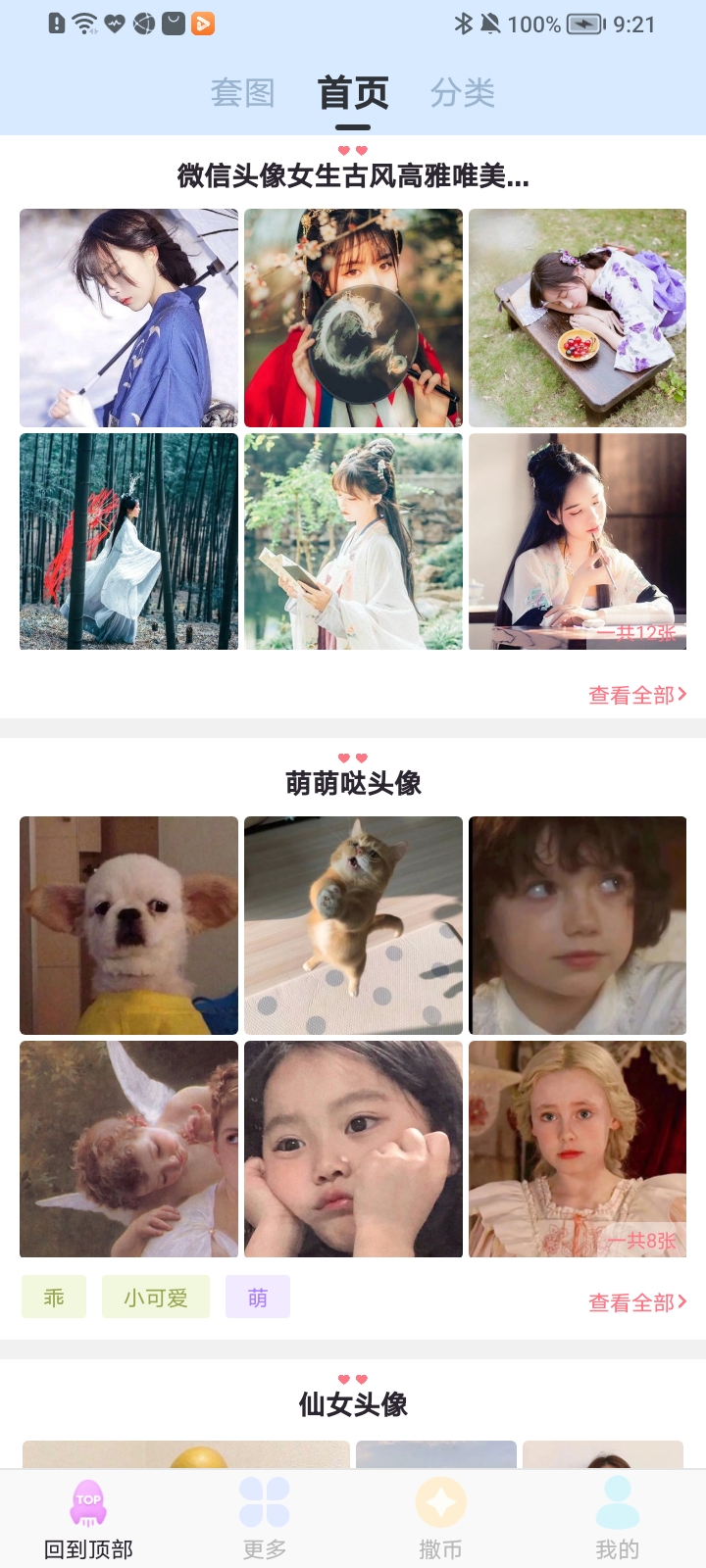View all 萌萌哒头像 via 查看全部

click(x=636, y=1302)
